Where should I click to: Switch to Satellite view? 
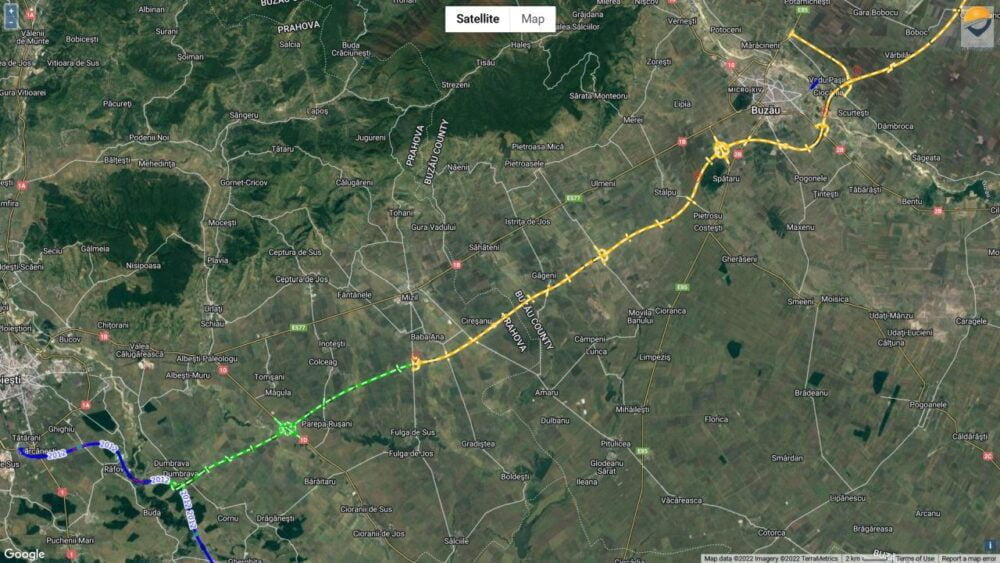tap(477, 19)
